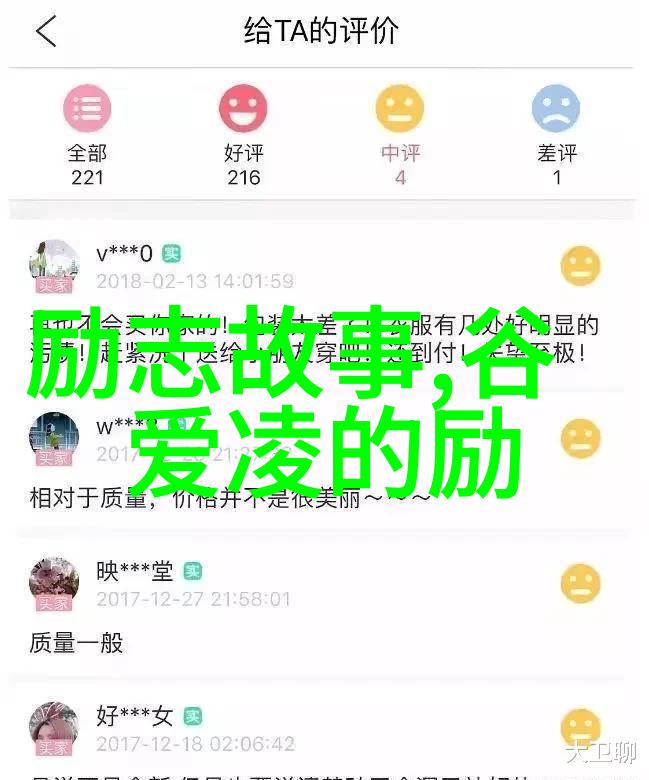
Task: Switch to the 中评 reviews filter
Action: pyautogui.click(x=400, y=135)
